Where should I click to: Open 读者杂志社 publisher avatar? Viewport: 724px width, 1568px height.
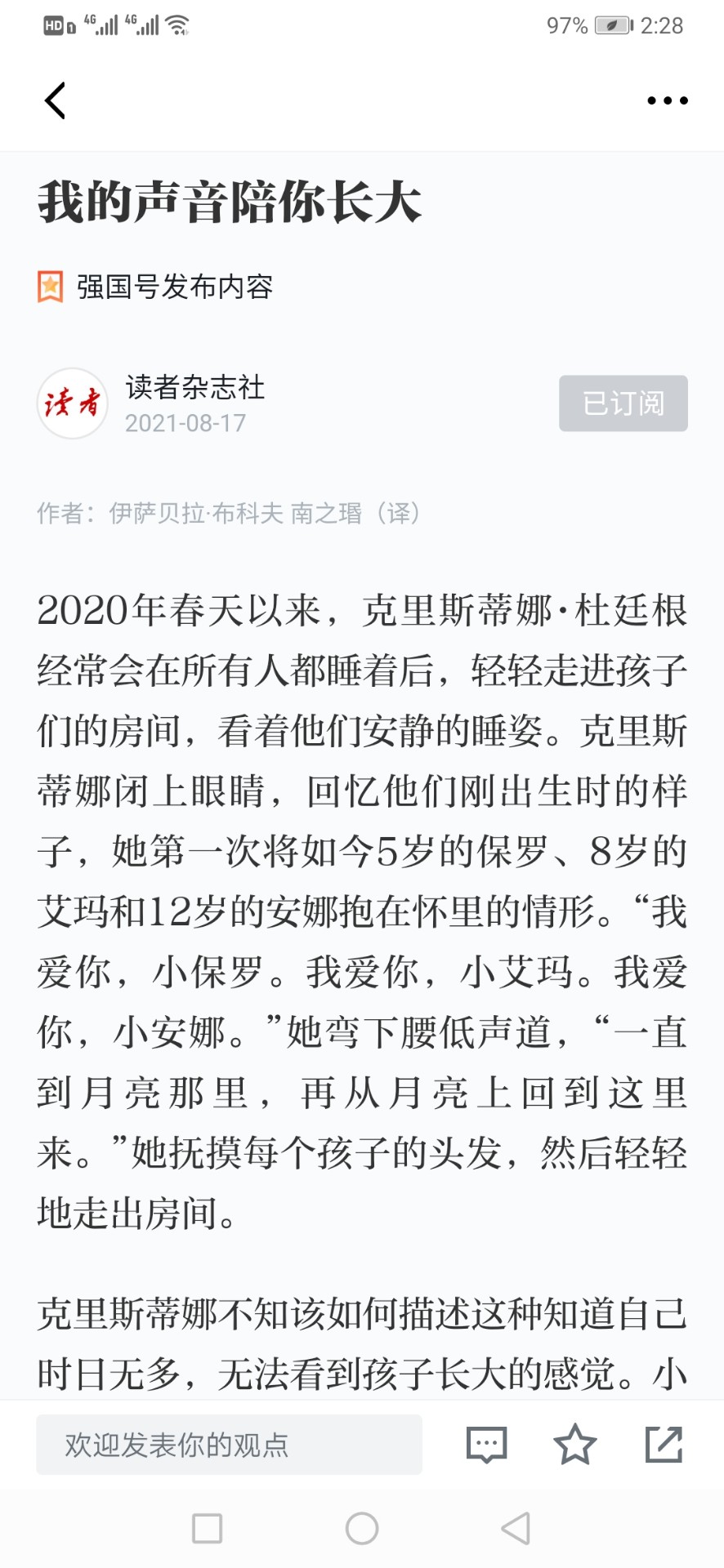click(73, 403)
